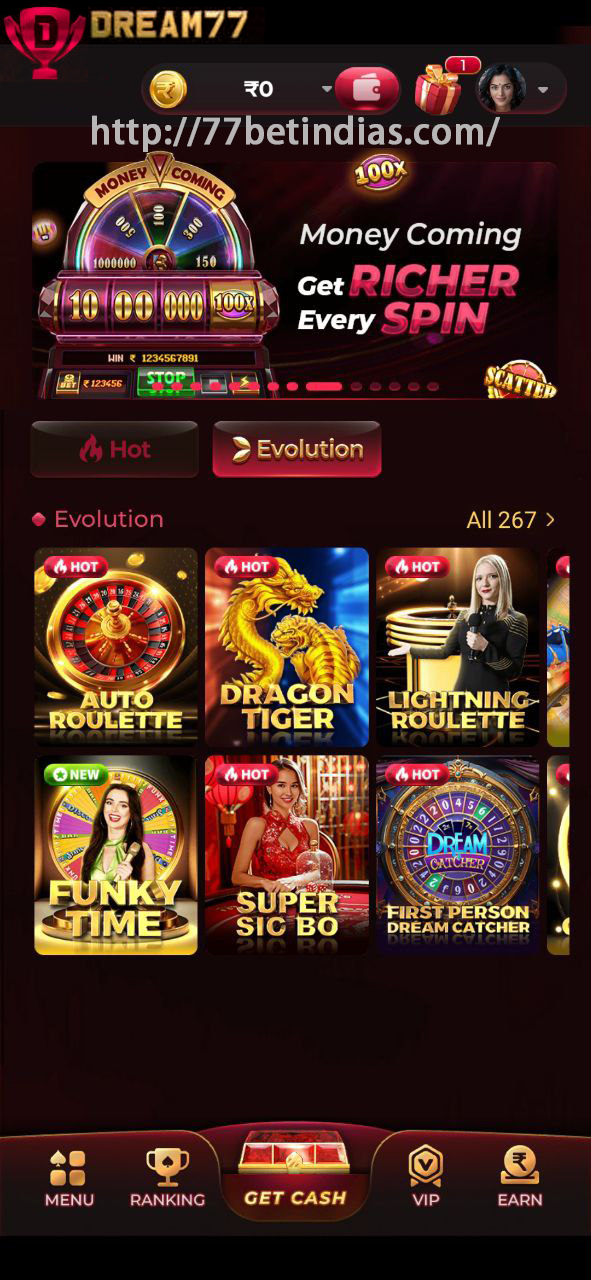The image size is (591, 1280).
Task: Play Dragon Tiger
Action: pos(287,647)
